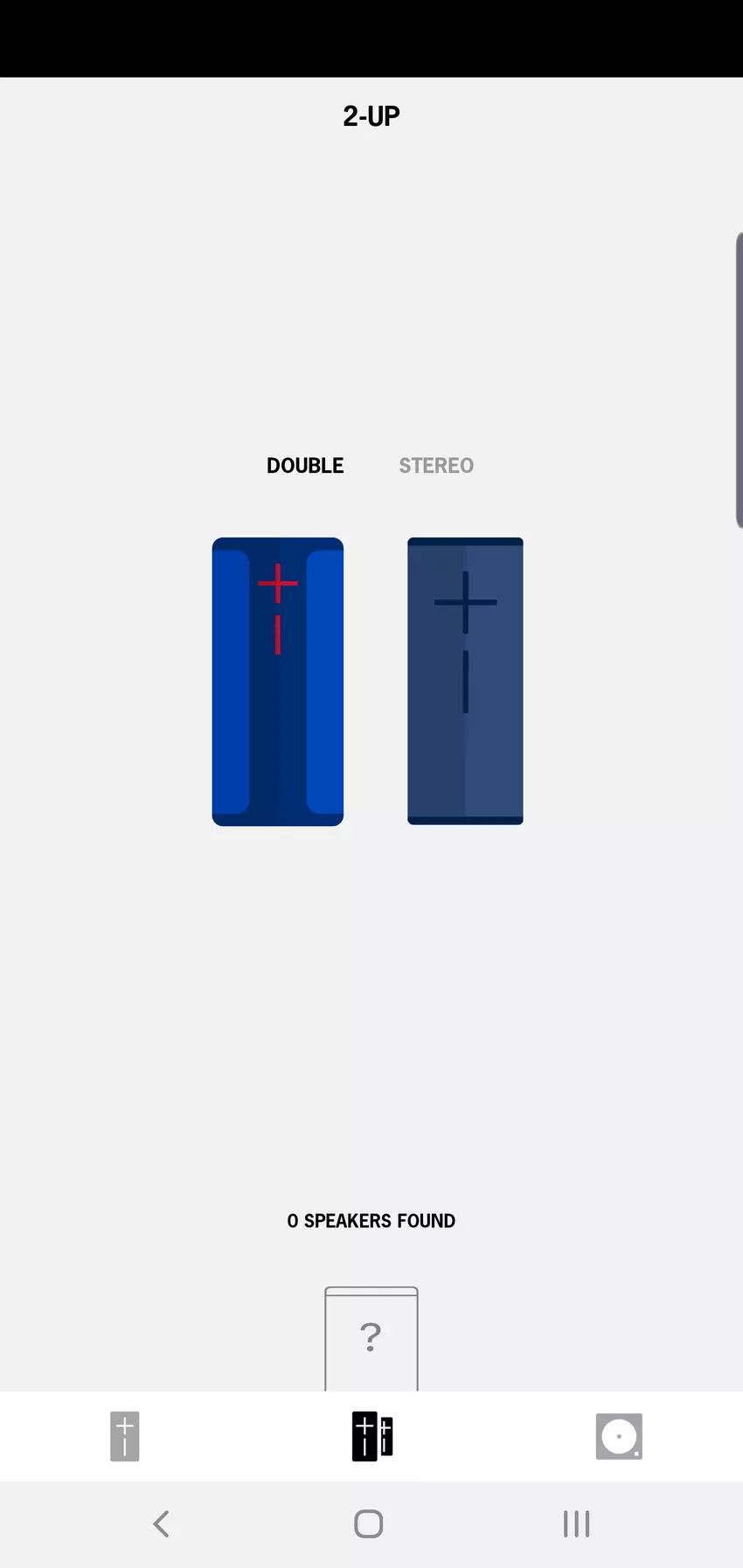
Task: Switch playback mode to STEREO
Action: [436, 465]
